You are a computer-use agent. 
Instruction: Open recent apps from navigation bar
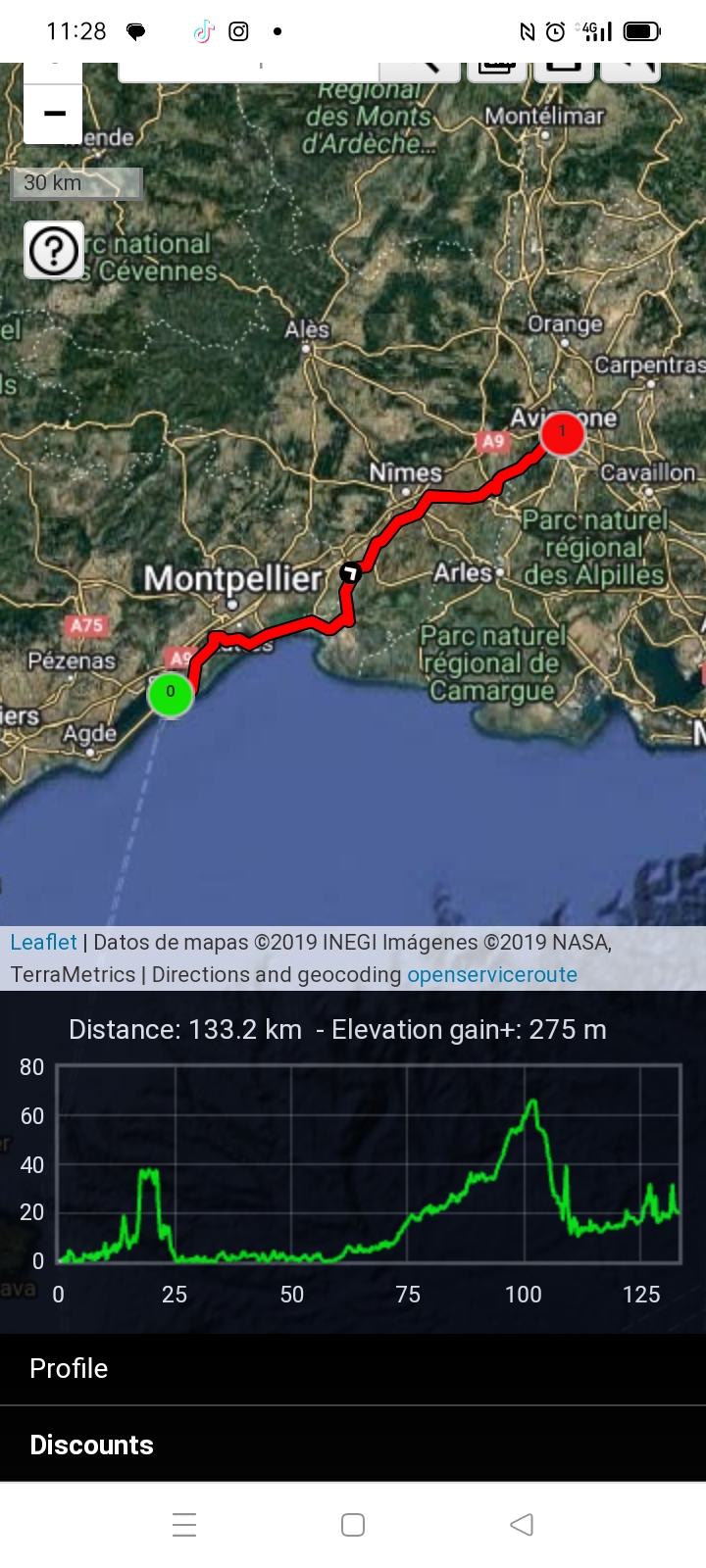184,1525
